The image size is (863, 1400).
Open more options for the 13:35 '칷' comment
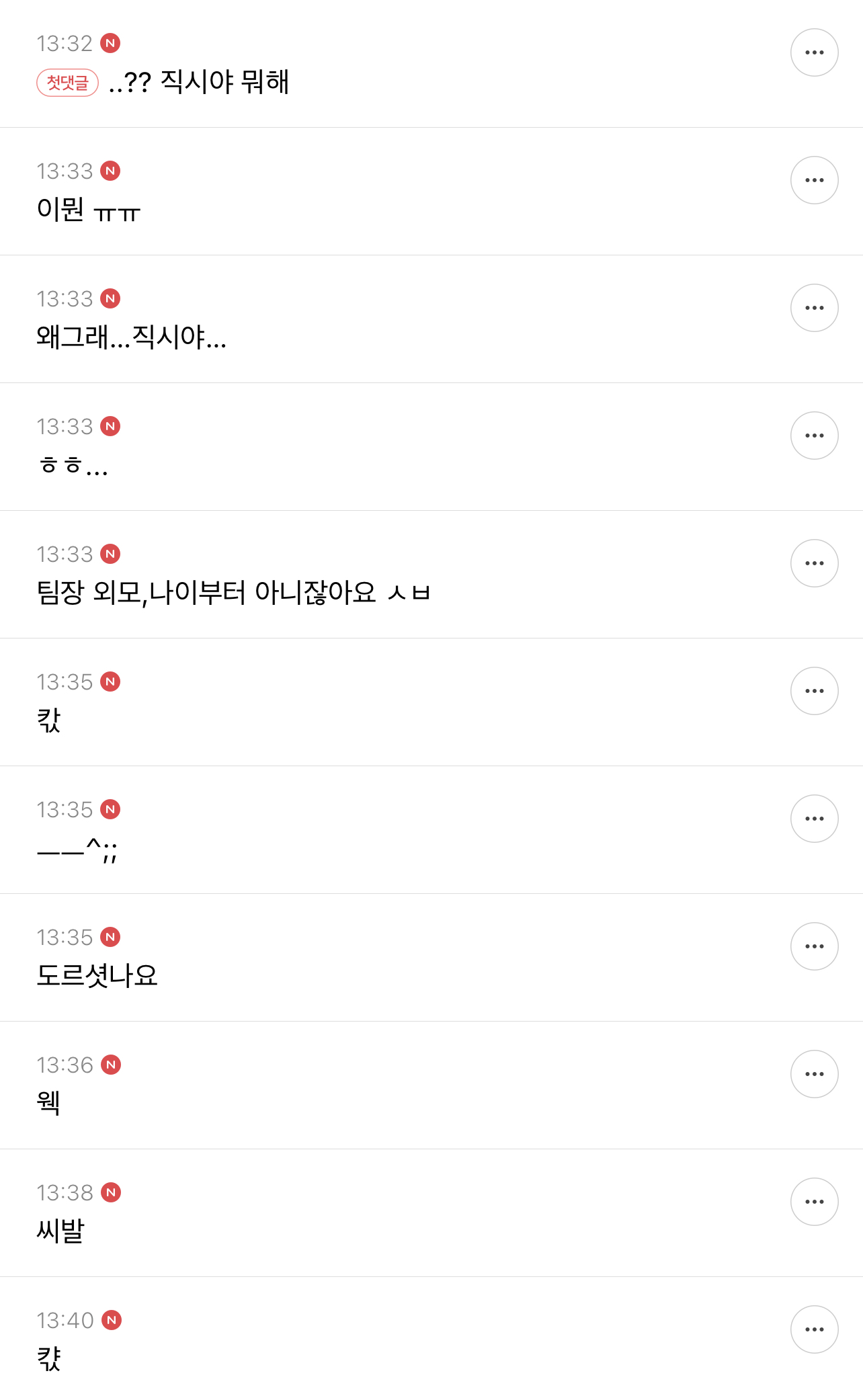[x=814, y=691]
